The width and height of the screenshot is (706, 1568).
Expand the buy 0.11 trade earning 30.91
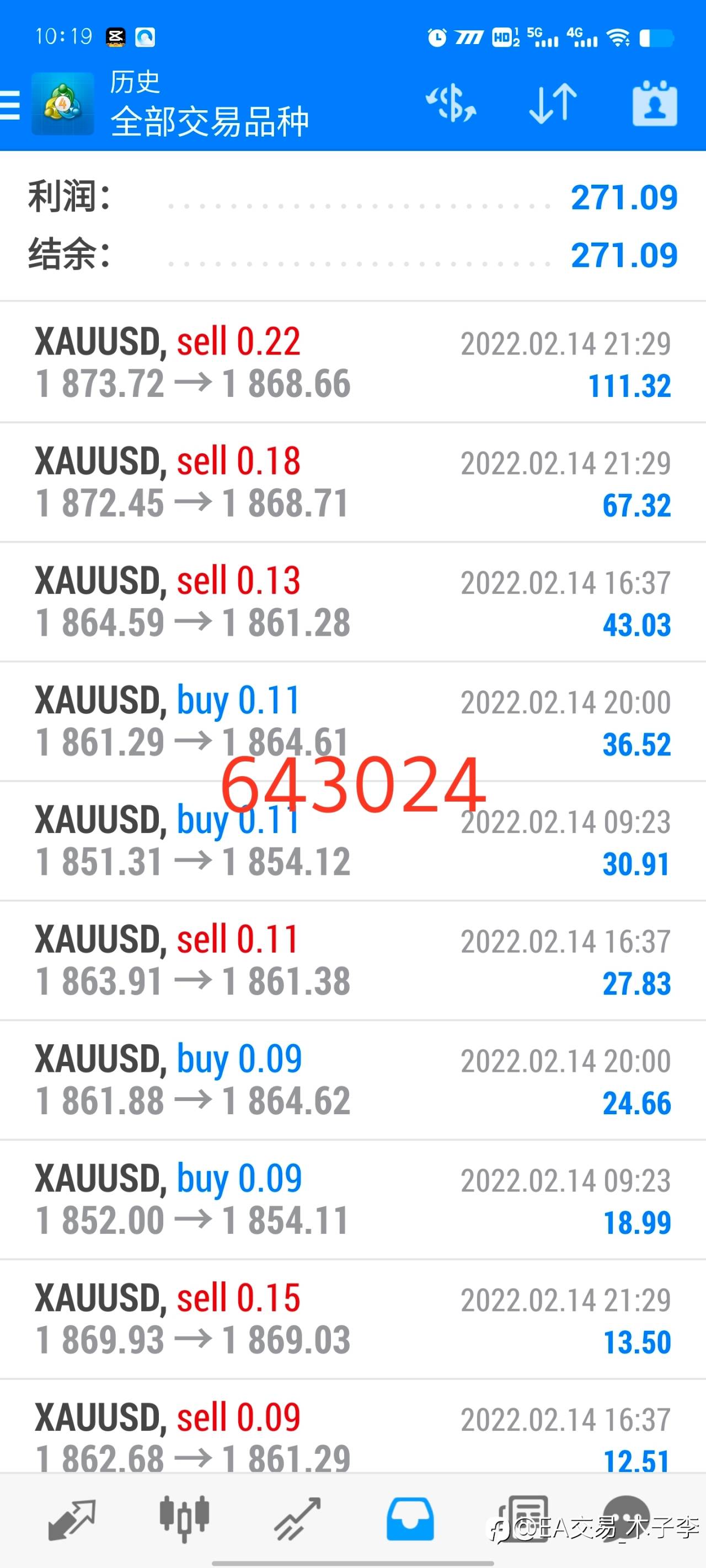coord(352,841)
